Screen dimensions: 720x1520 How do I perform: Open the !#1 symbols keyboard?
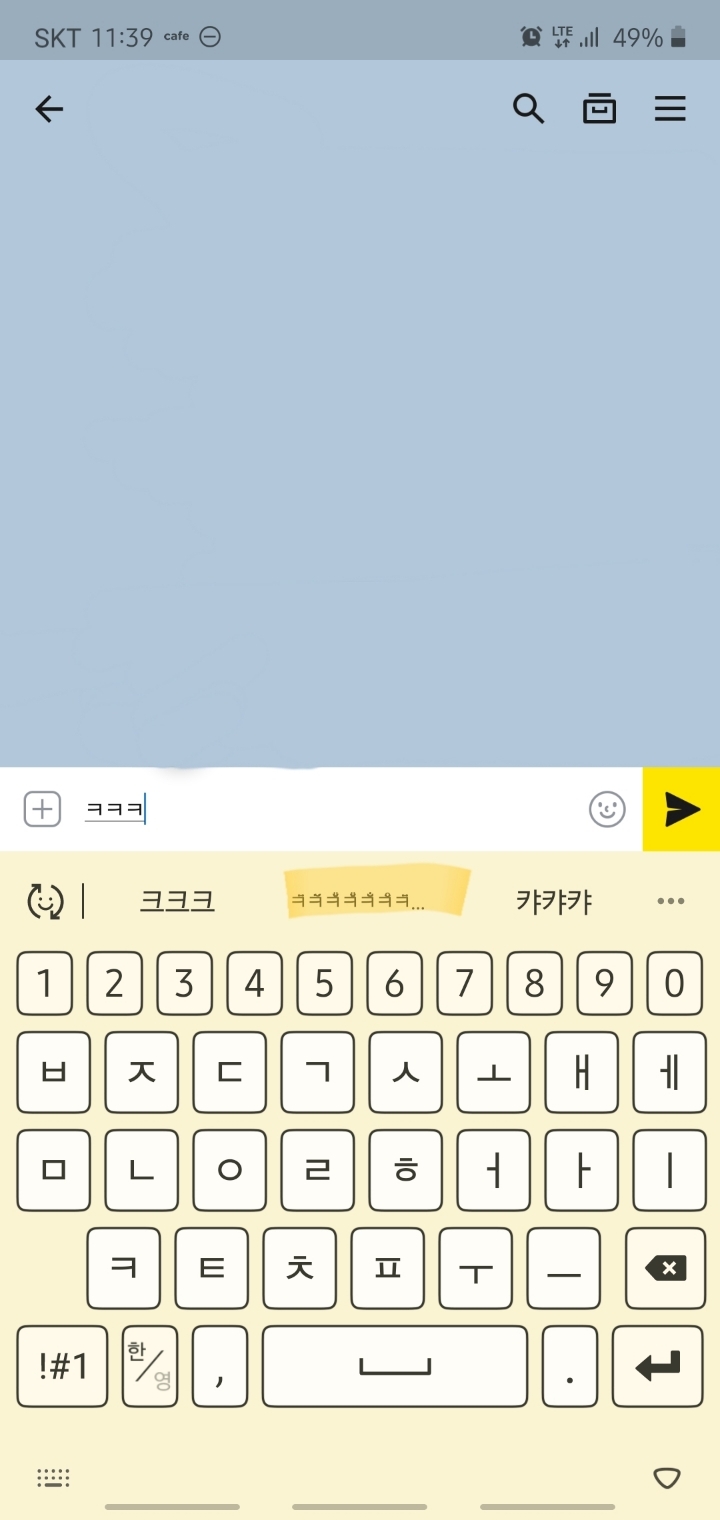(x=63, y=1366)
